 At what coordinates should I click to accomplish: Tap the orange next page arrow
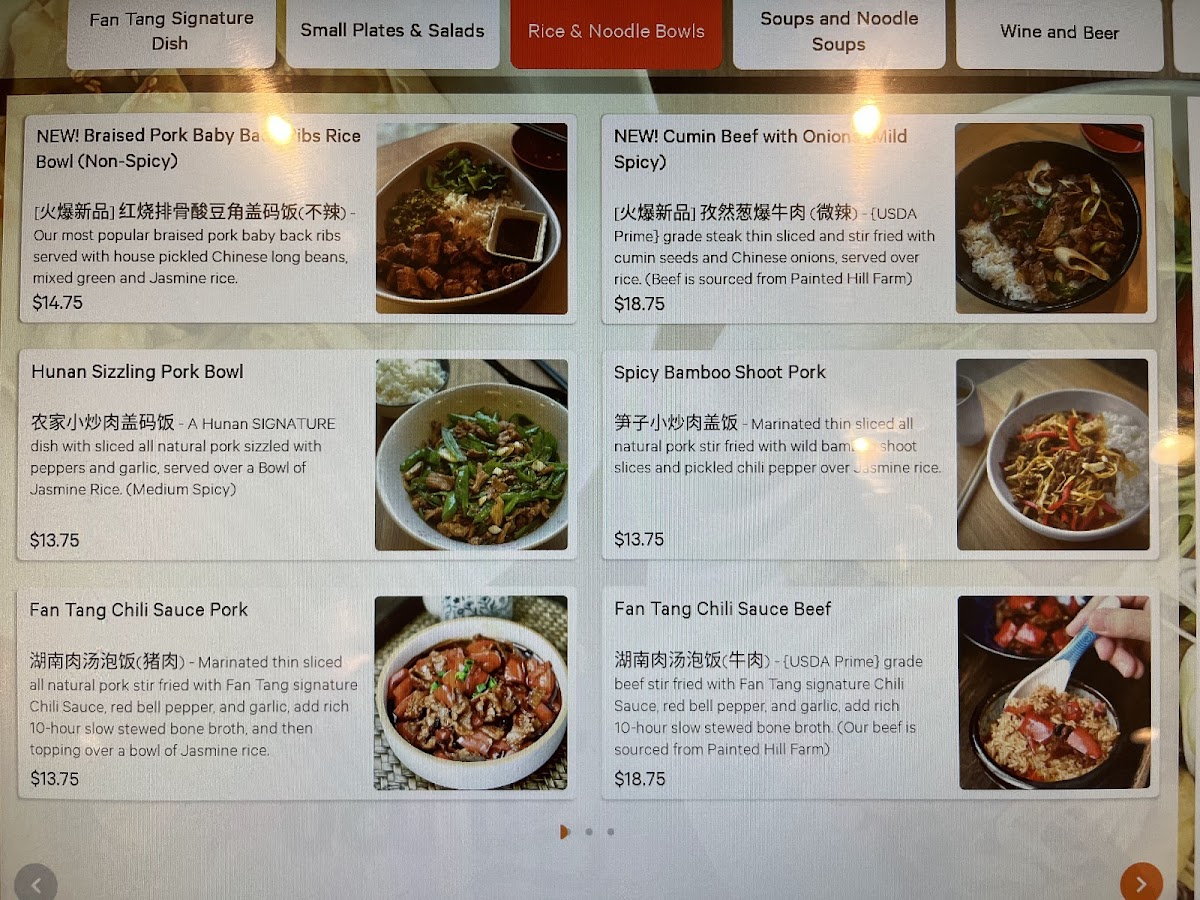click(x=1141, y=882)
